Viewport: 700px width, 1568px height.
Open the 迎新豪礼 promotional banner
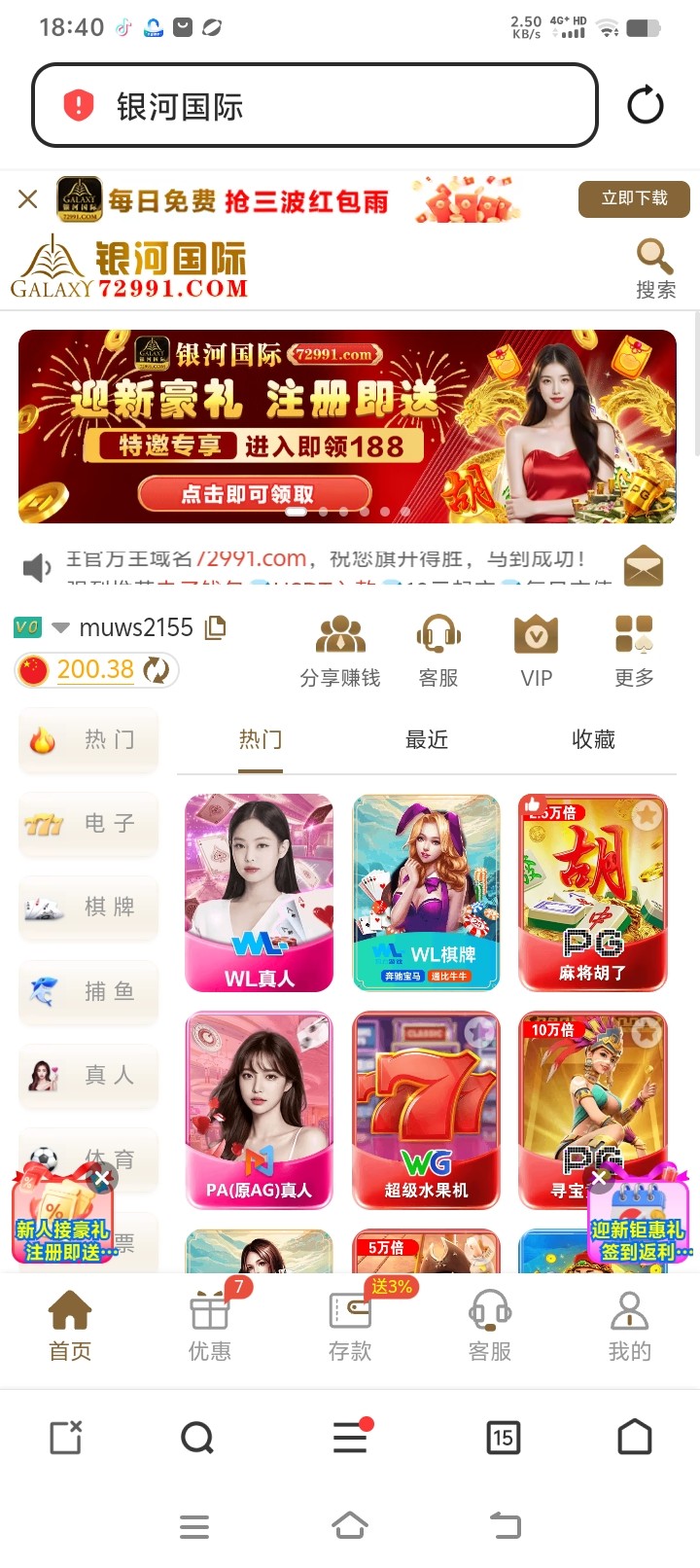347,426
